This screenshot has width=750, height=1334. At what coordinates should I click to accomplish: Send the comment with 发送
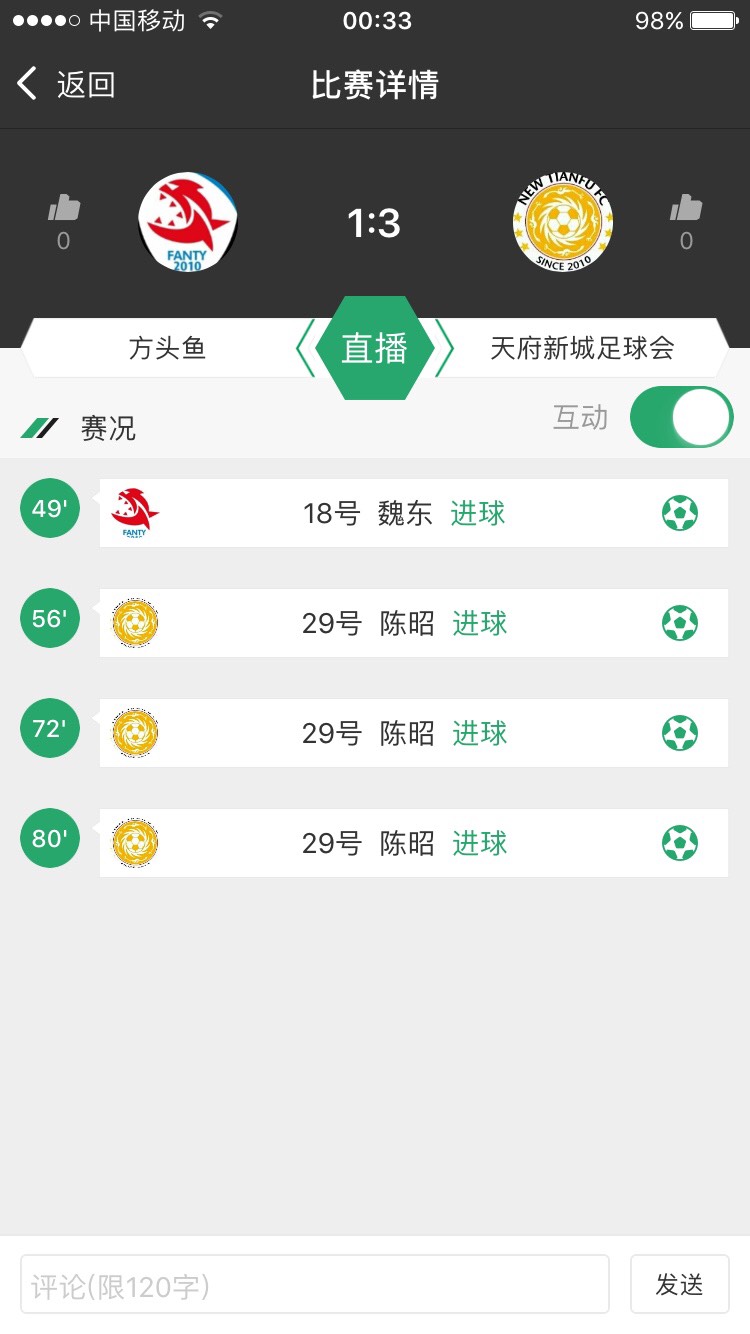coord(680,1285)
